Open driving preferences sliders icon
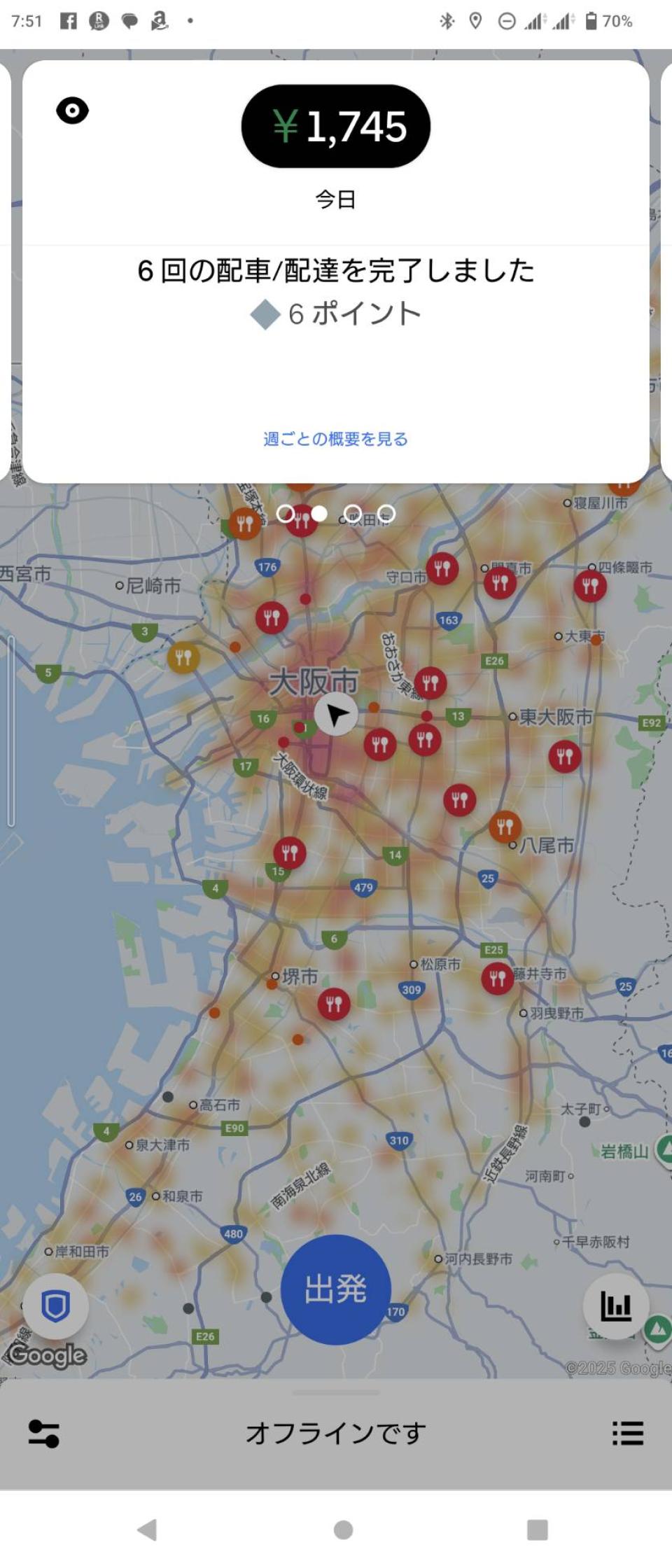This screenshot has width=672, height=1568. click(43, 1433)
